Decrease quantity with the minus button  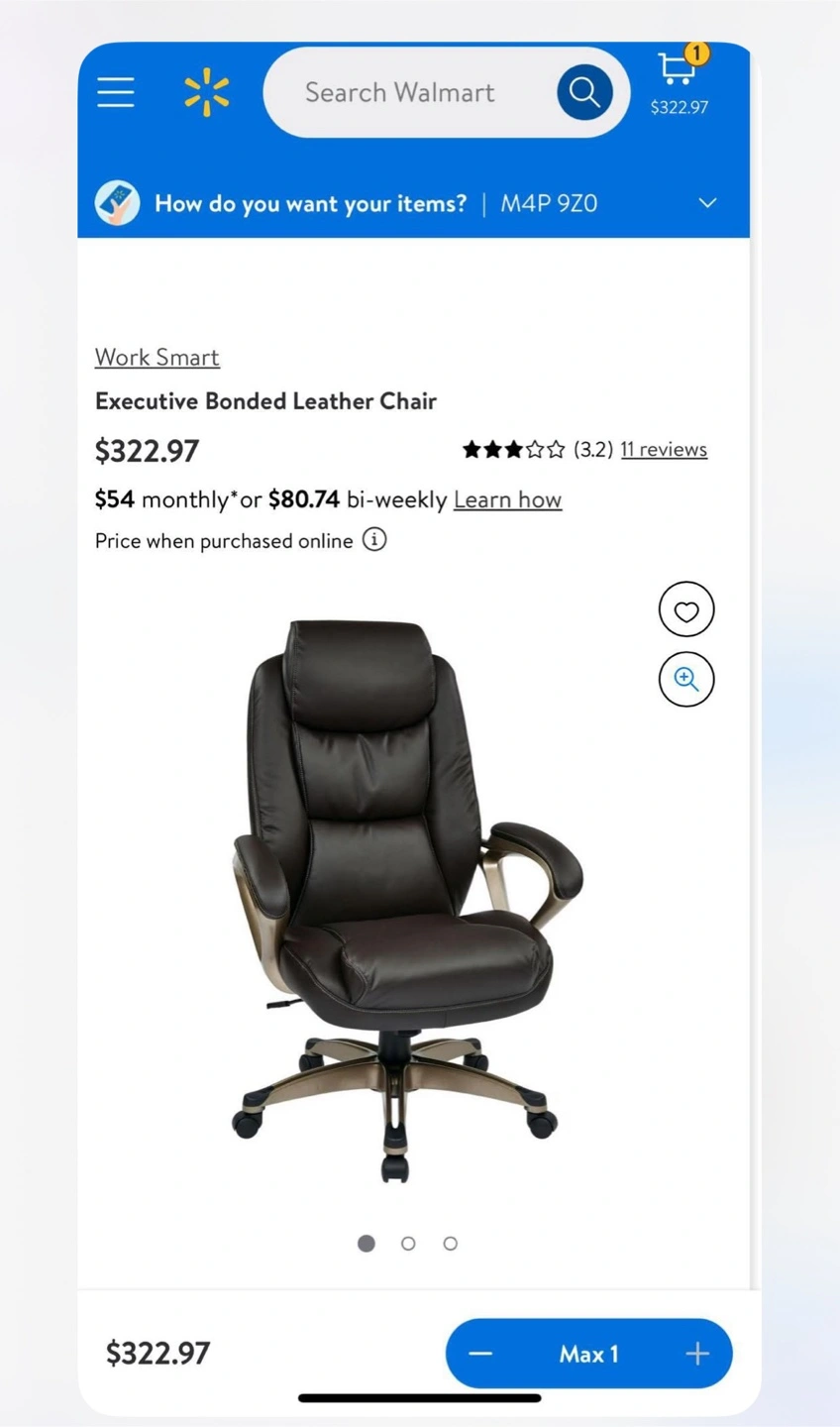[x=480, y=1354]
